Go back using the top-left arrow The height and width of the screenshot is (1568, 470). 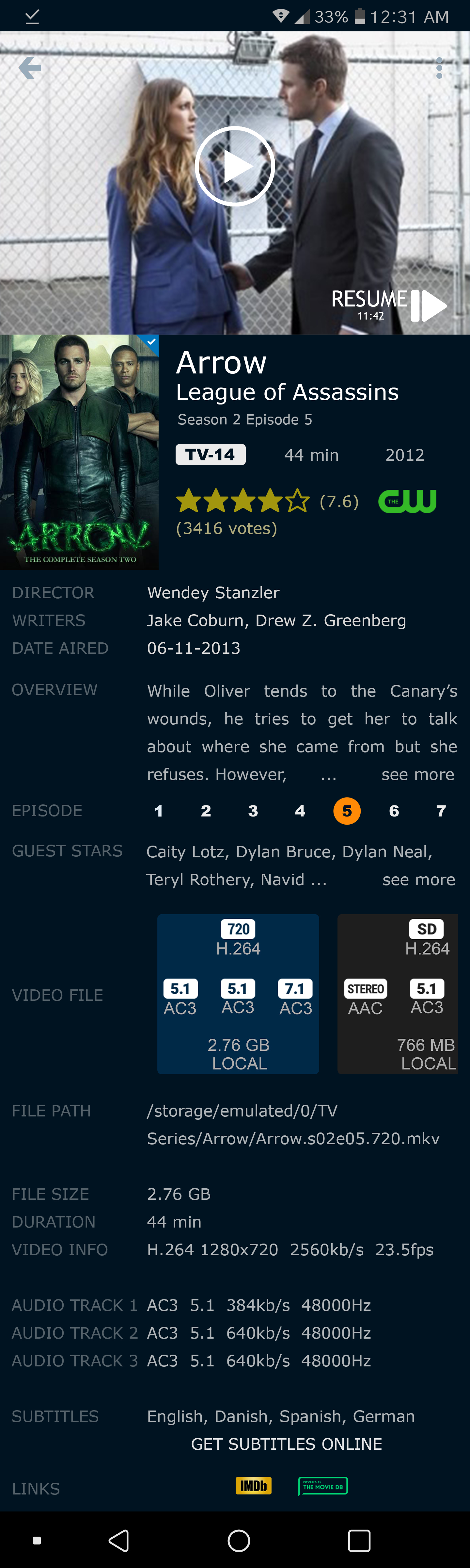29,68
